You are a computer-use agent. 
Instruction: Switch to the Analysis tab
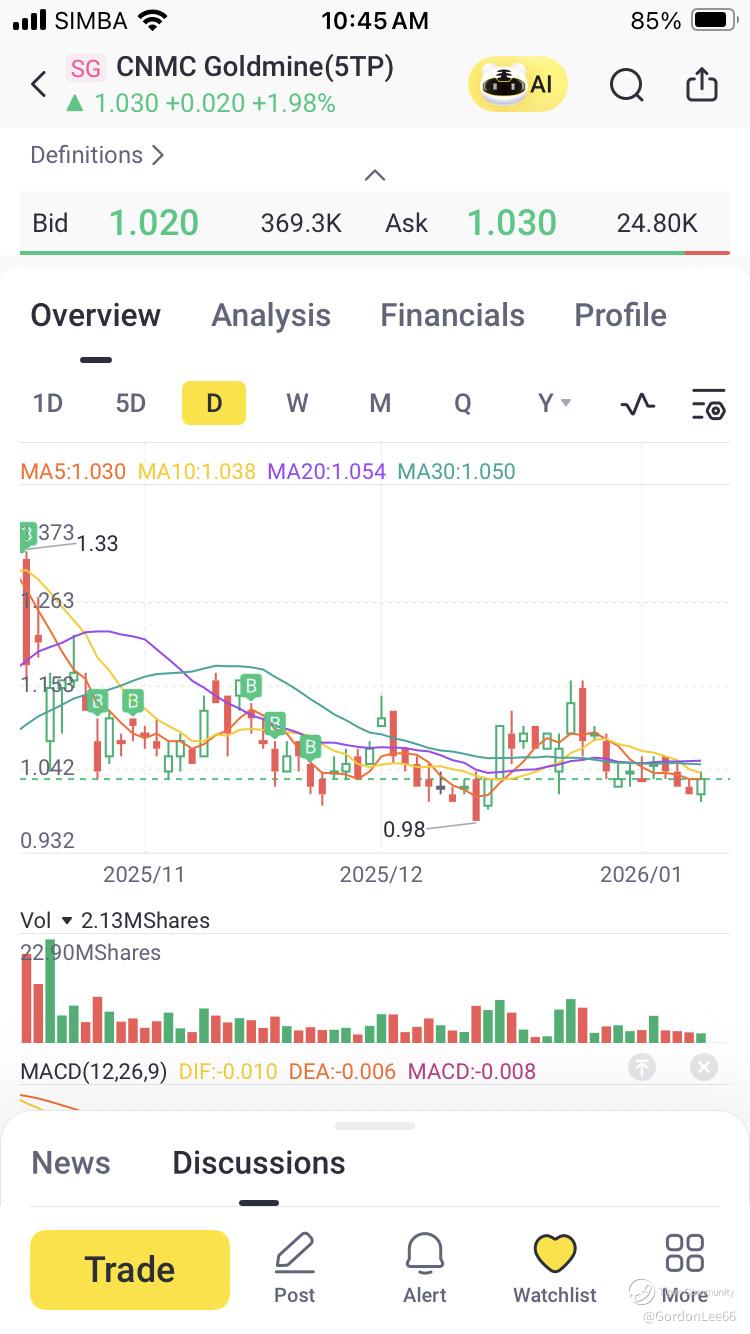(271, 315)
